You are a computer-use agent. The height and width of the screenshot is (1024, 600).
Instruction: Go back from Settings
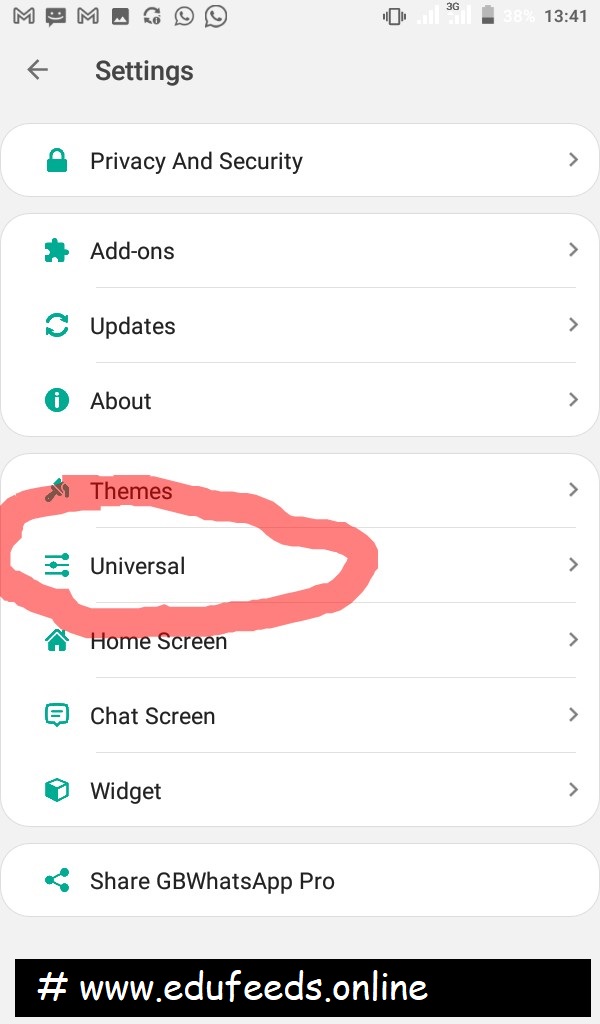point(38,70)
